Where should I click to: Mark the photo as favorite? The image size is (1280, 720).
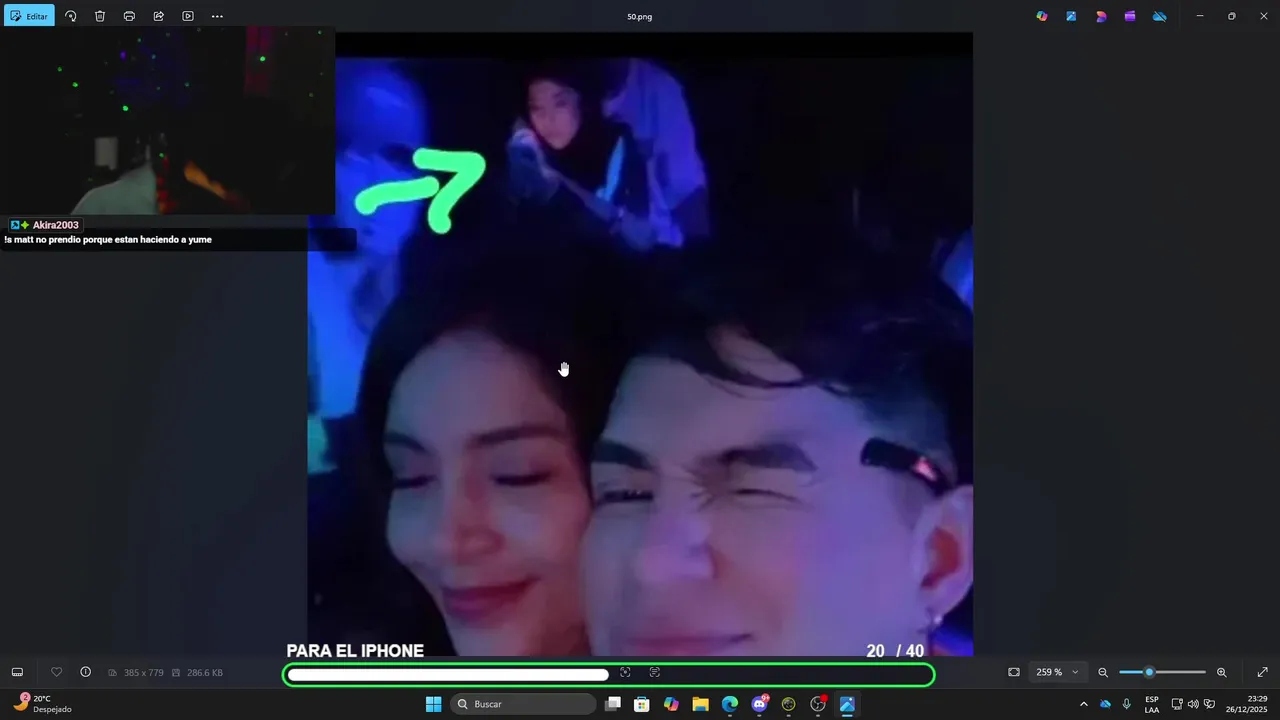click(57, 672)
